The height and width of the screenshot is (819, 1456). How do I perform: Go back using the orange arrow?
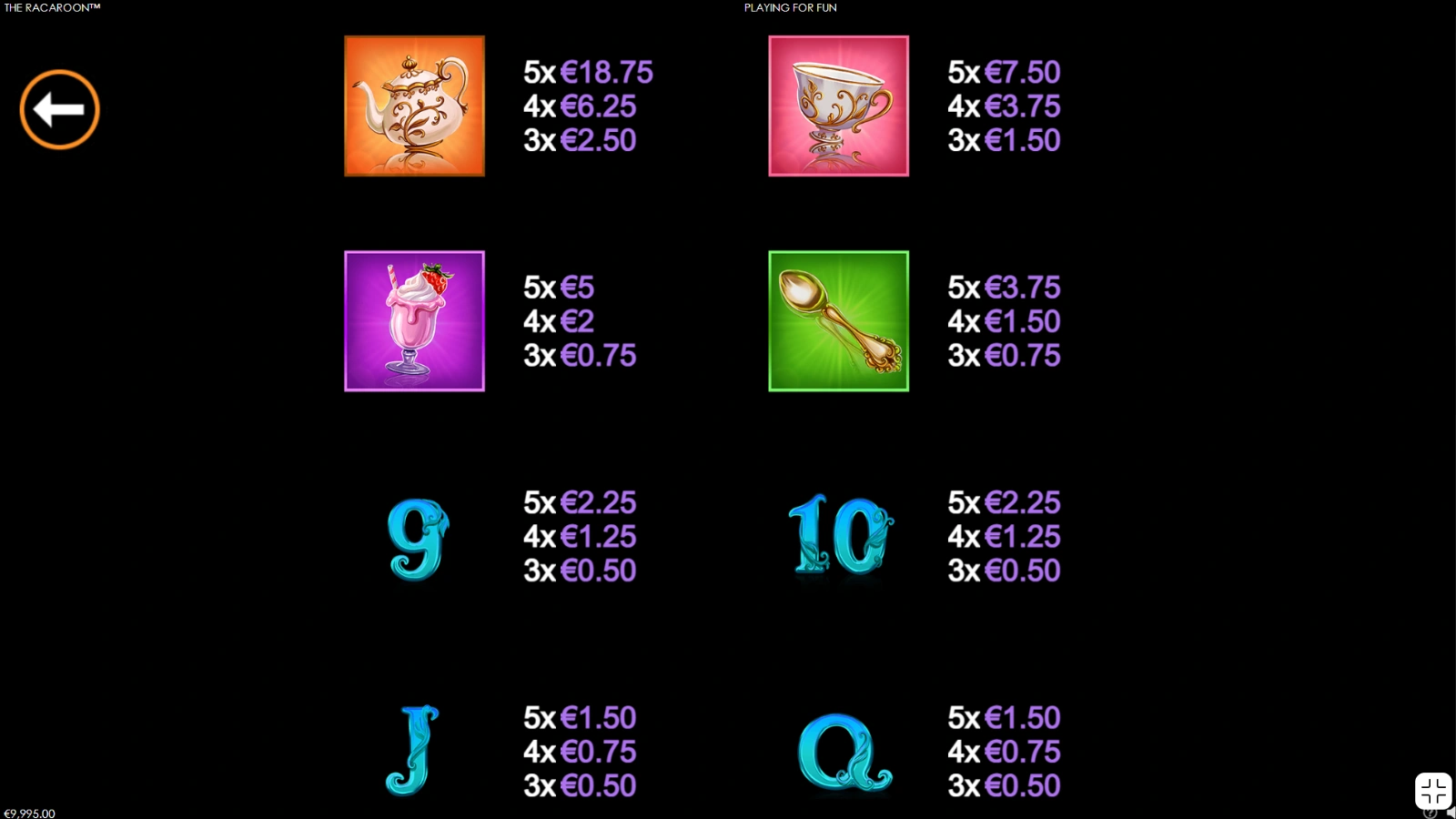[x=59, y=109]
